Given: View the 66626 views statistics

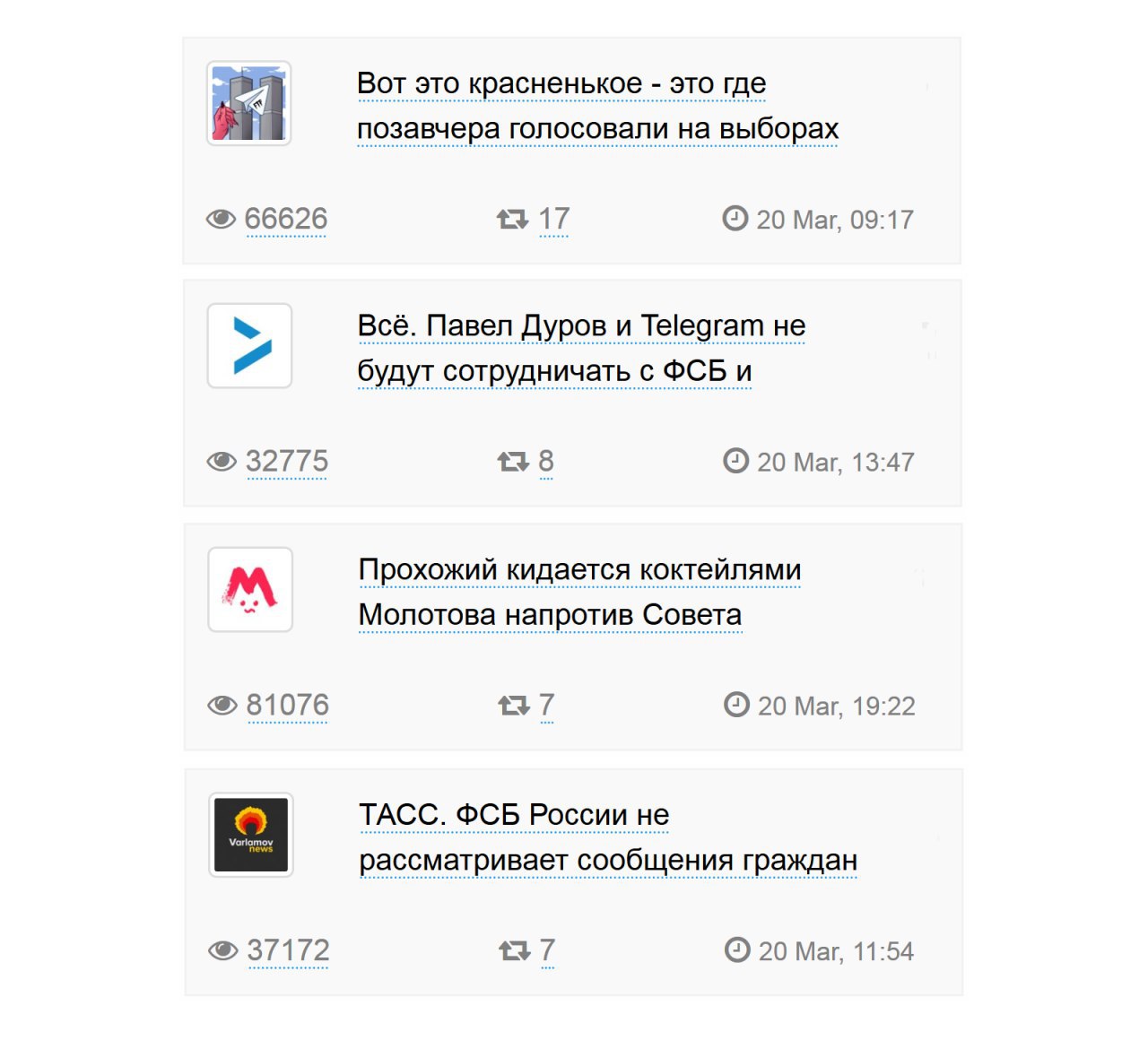Looking at the screenshot, I should [x=285, y=219].
